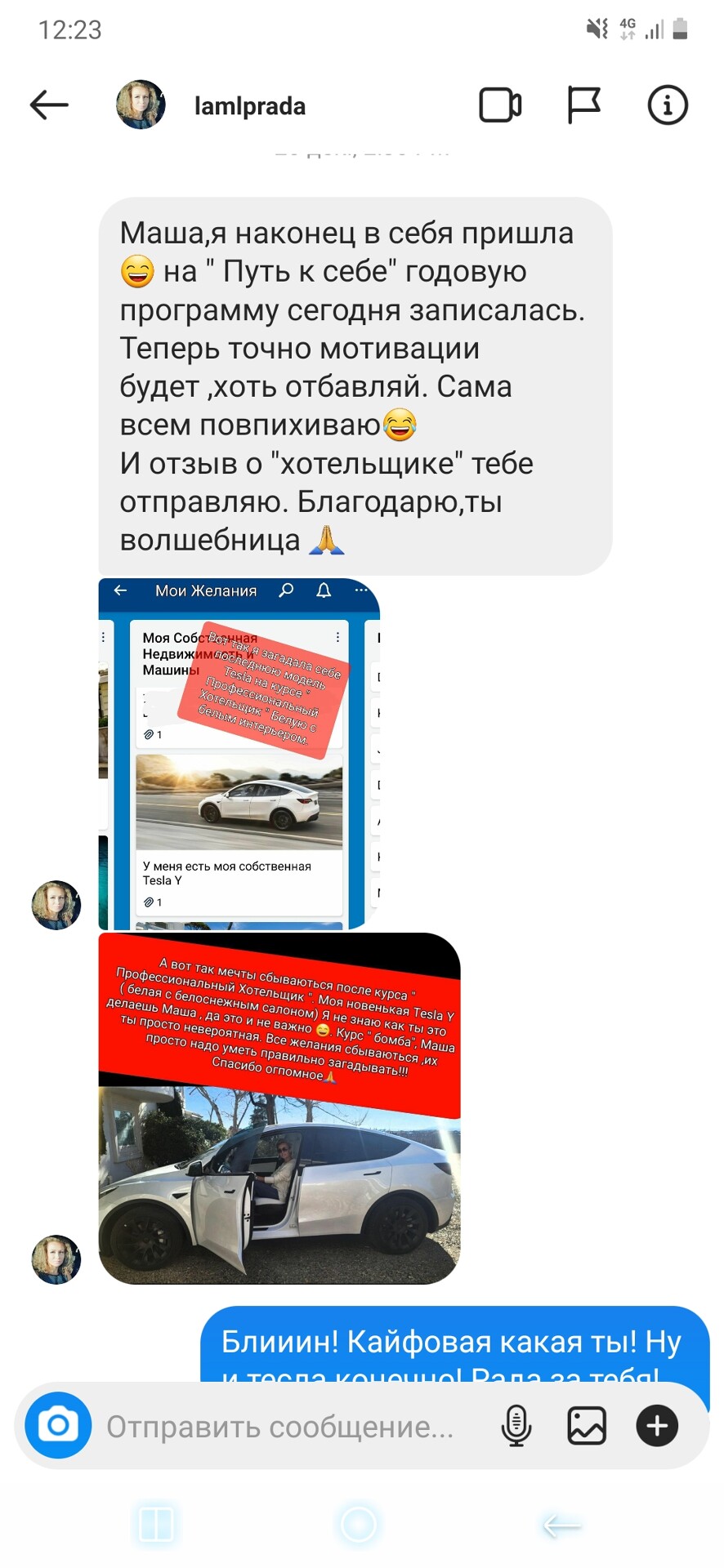Screen dimensions: 724x1568
Task: Attach a photo from the gallery
Action: click(587, 1426)
